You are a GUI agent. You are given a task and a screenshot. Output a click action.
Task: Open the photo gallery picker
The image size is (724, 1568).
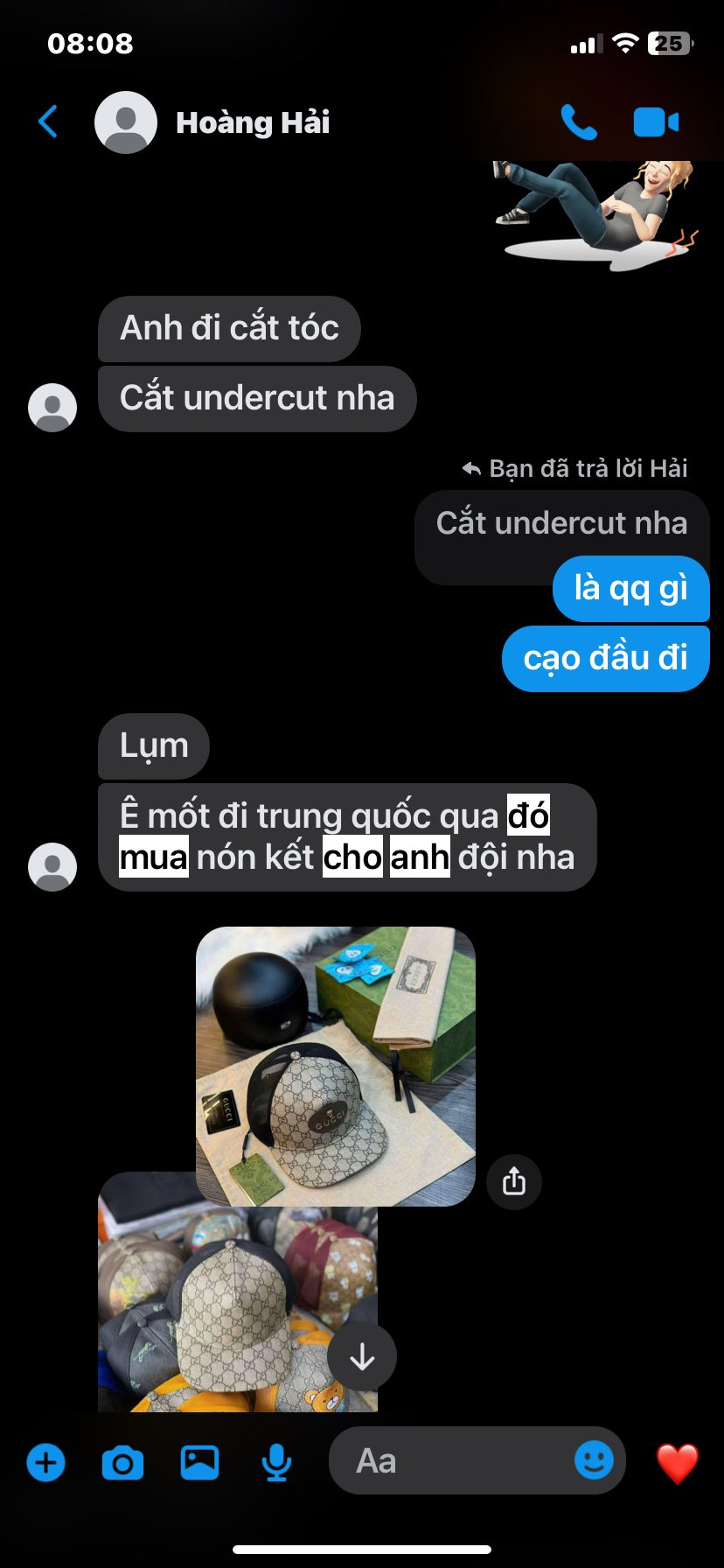pyautogui.click(x=199, y=1462)
